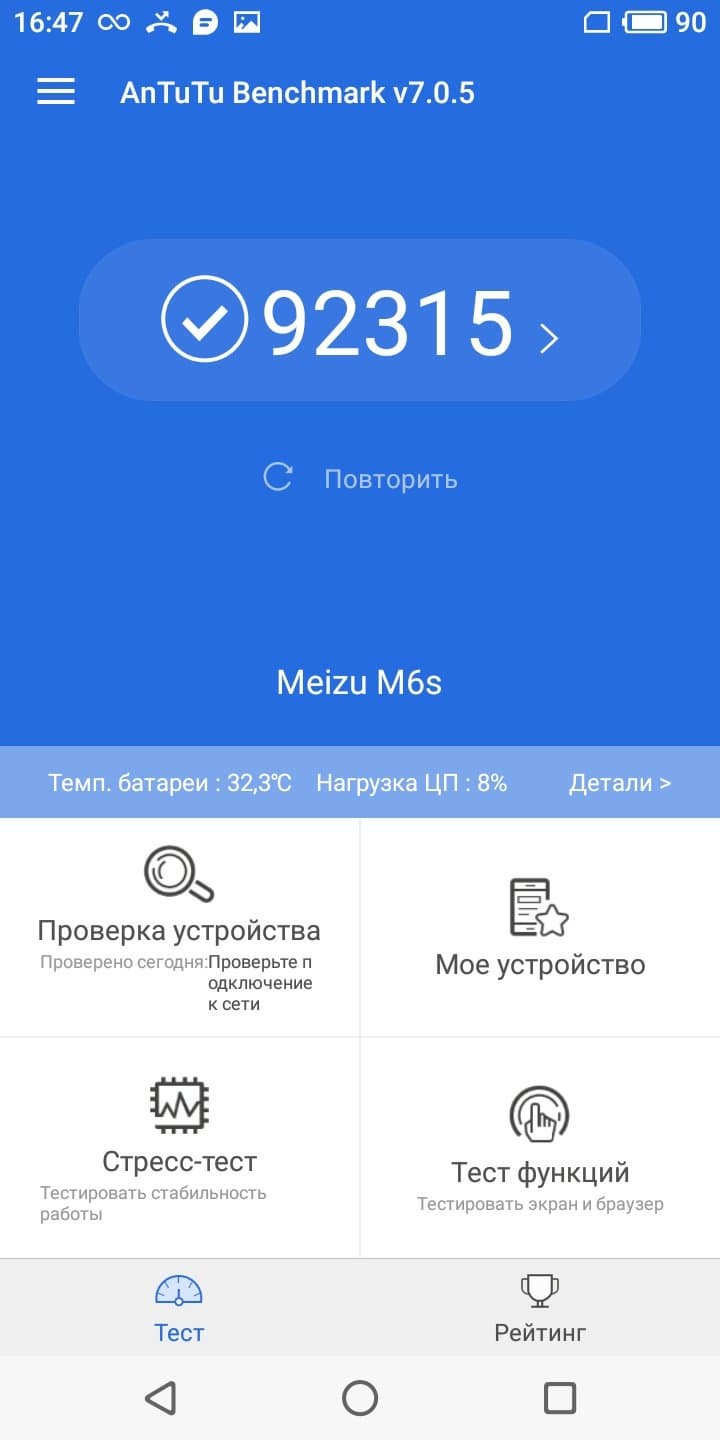Go back with the system back button

tap(160, 1398)
